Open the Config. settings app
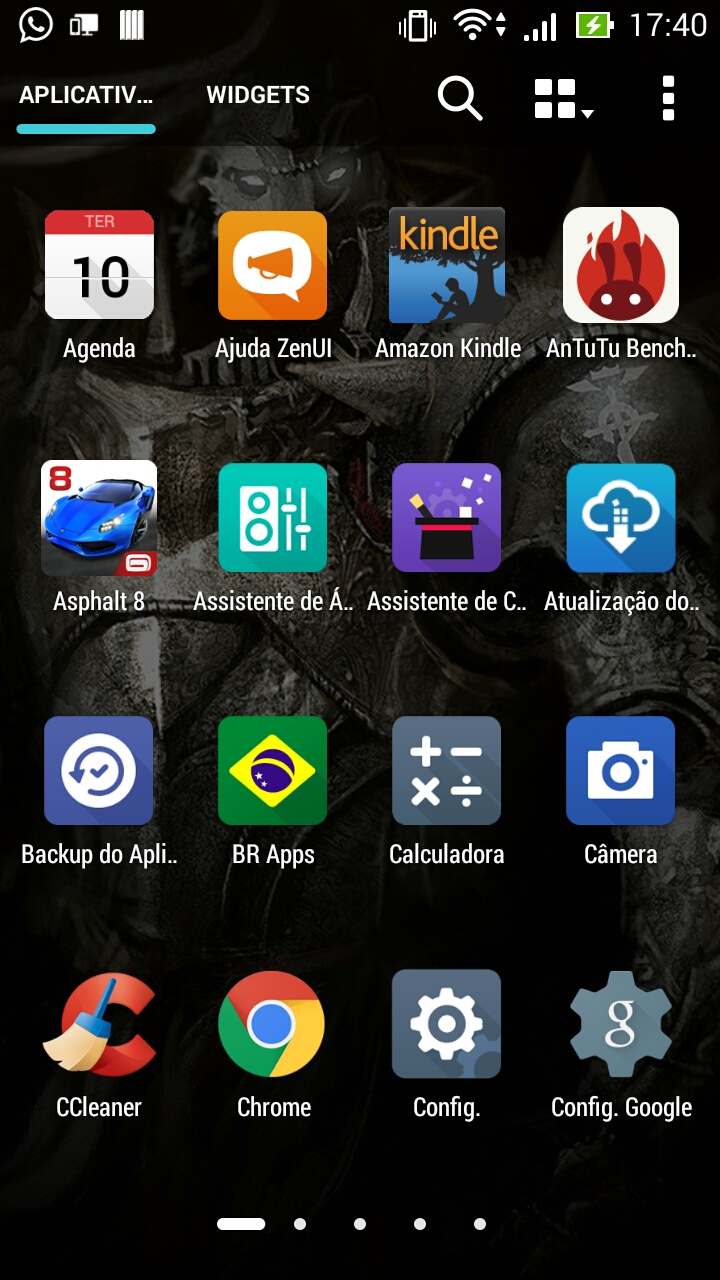Viewport: 720px width, 1280px height. coord(447,1024)
